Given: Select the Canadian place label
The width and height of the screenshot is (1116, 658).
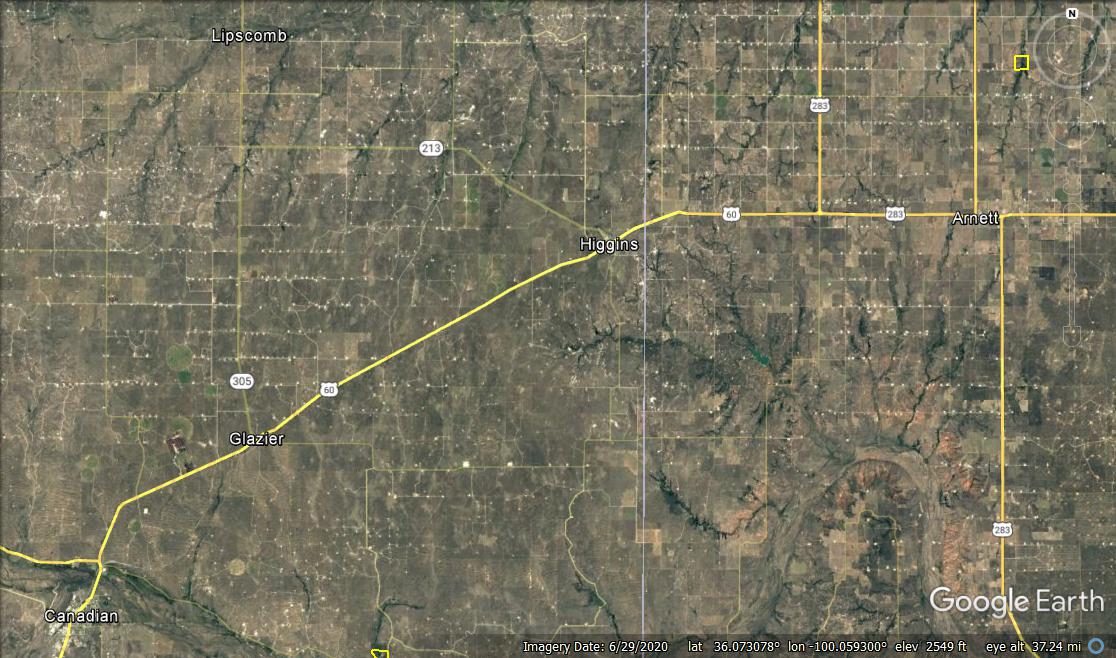Looking at the screenshot, I should (81, 616).
